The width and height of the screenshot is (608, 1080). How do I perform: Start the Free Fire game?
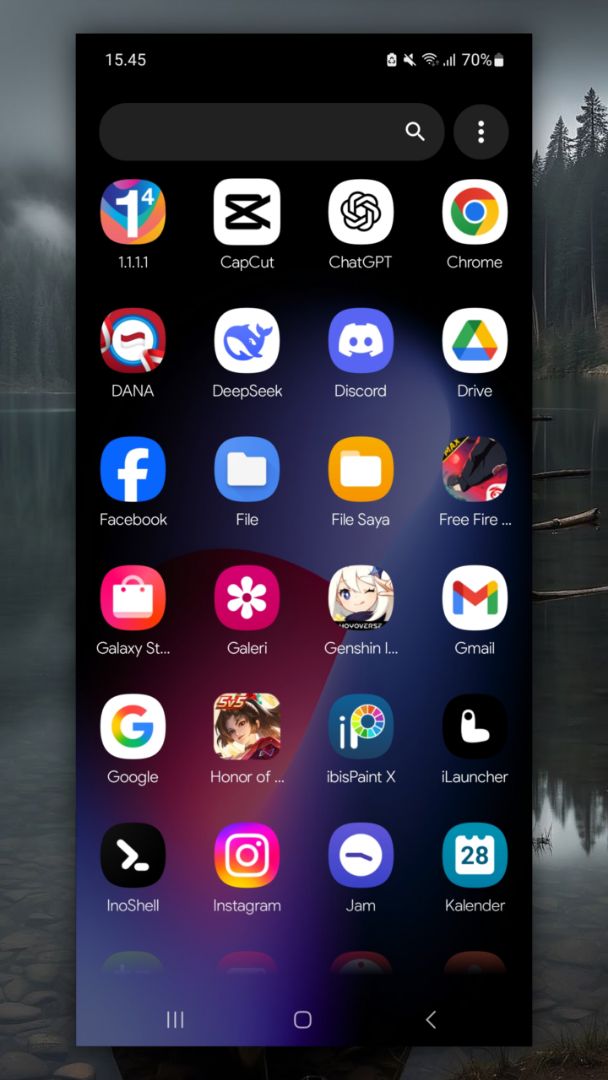click(475, 470)
